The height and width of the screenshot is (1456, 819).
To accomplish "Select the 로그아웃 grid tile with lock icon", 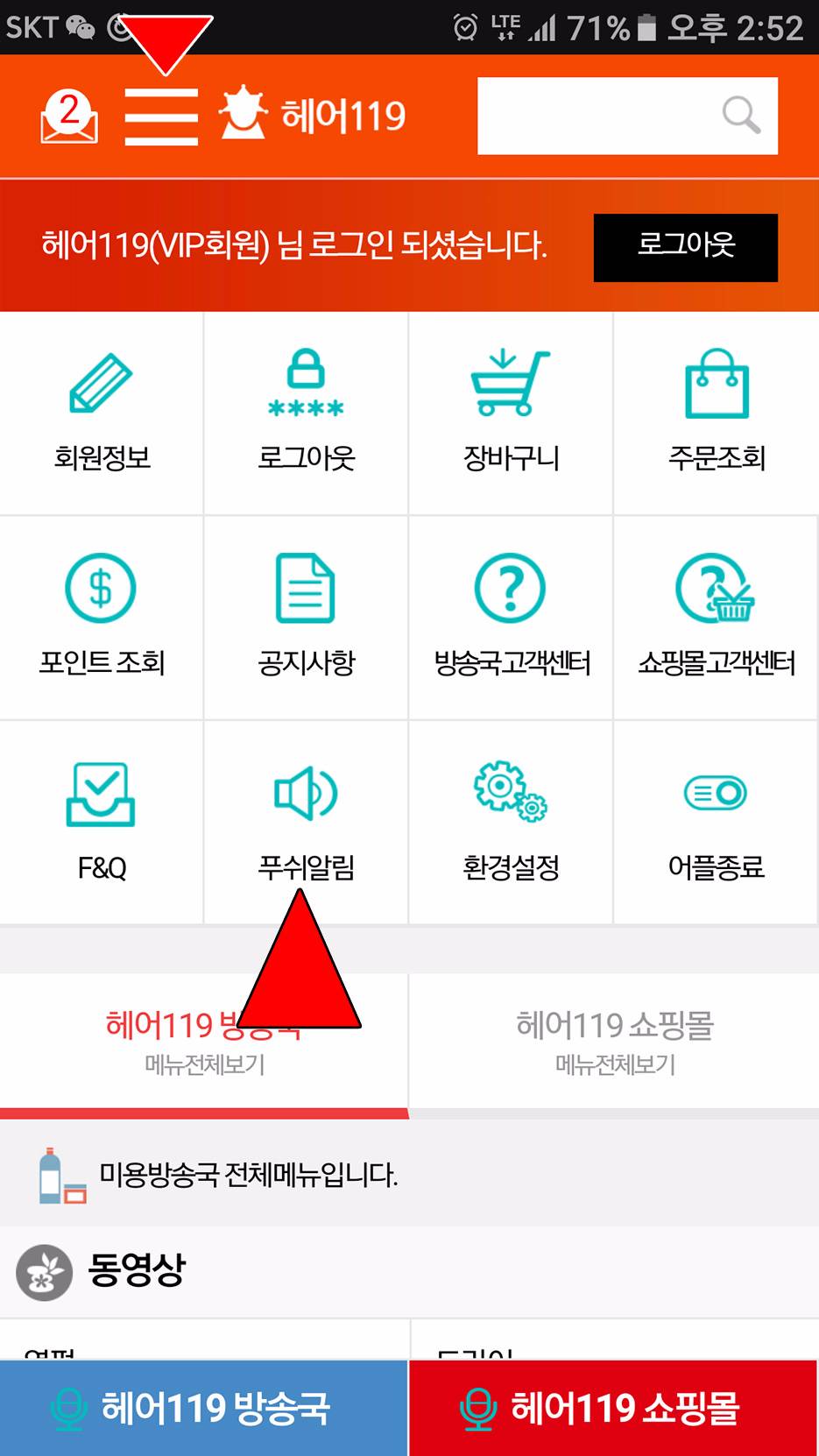I will [307, 413].
